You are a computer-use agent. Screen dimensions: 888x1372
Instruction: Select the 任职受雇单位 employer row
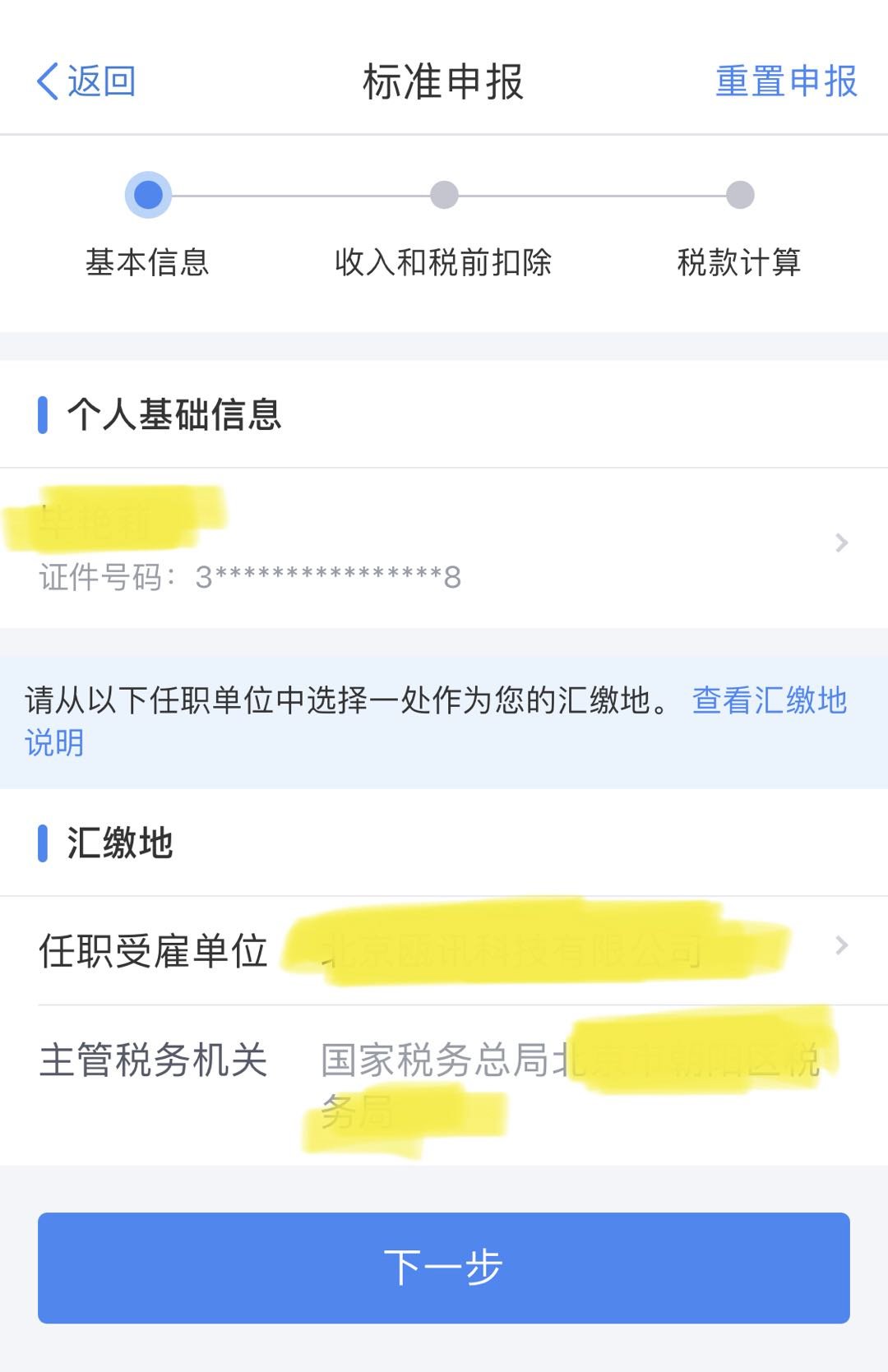[444, 949]
